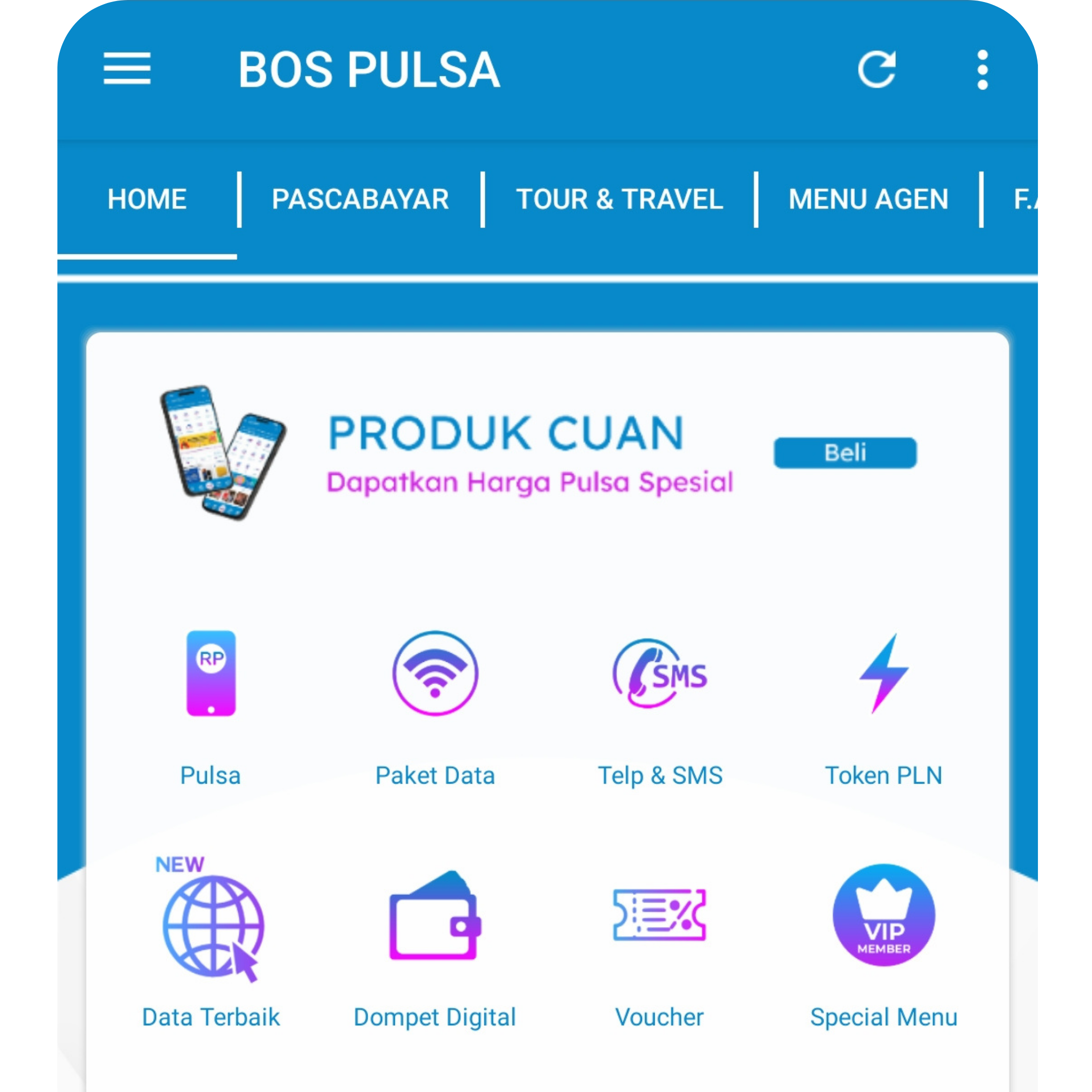Switch to the TOUR & TRAVEL tab
Image resolution: width=1092 pixels, height=1092 pixels.
[x=619, y=199]
